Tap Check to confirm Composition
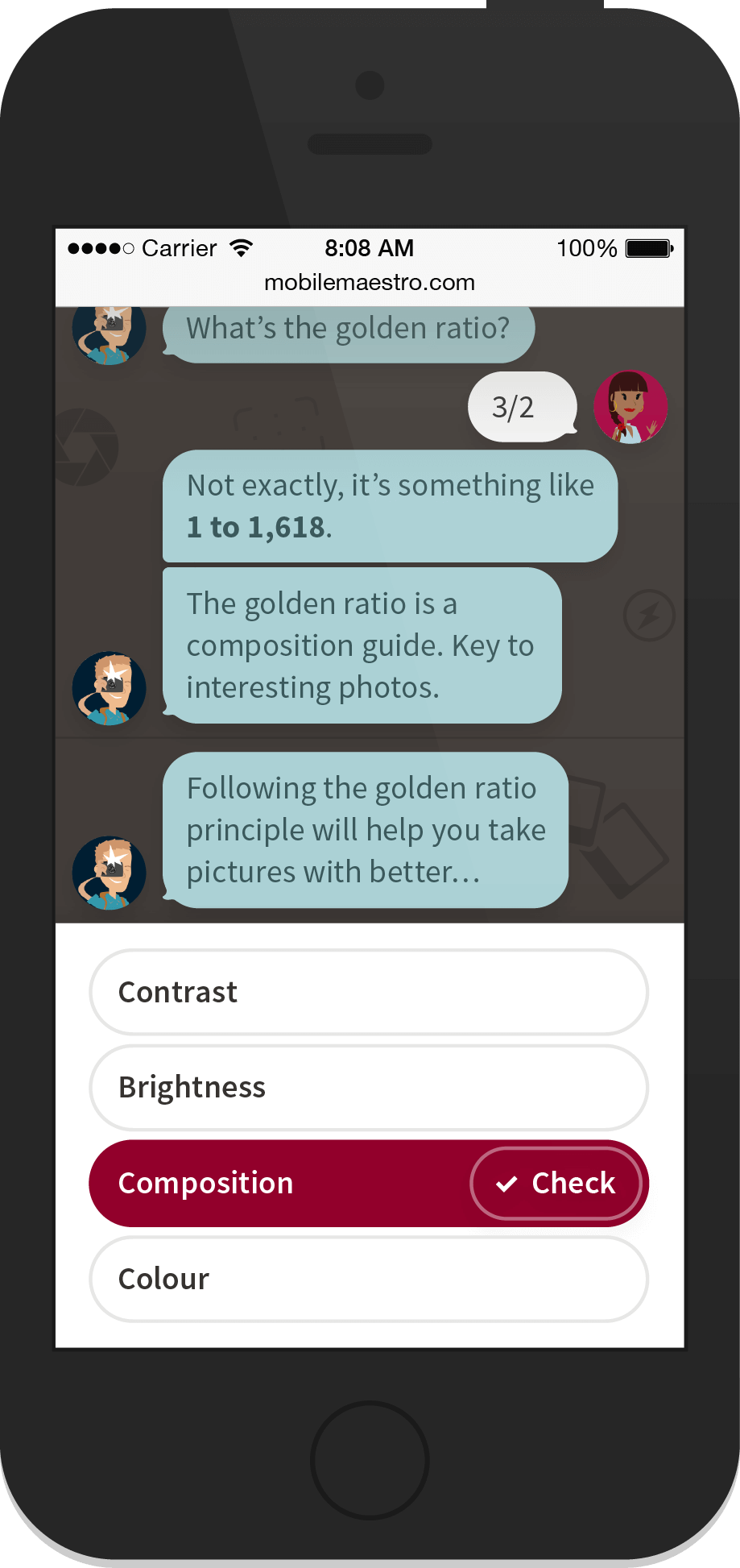This screenshot has height=1568, width=740. (x=556, y=1183)
